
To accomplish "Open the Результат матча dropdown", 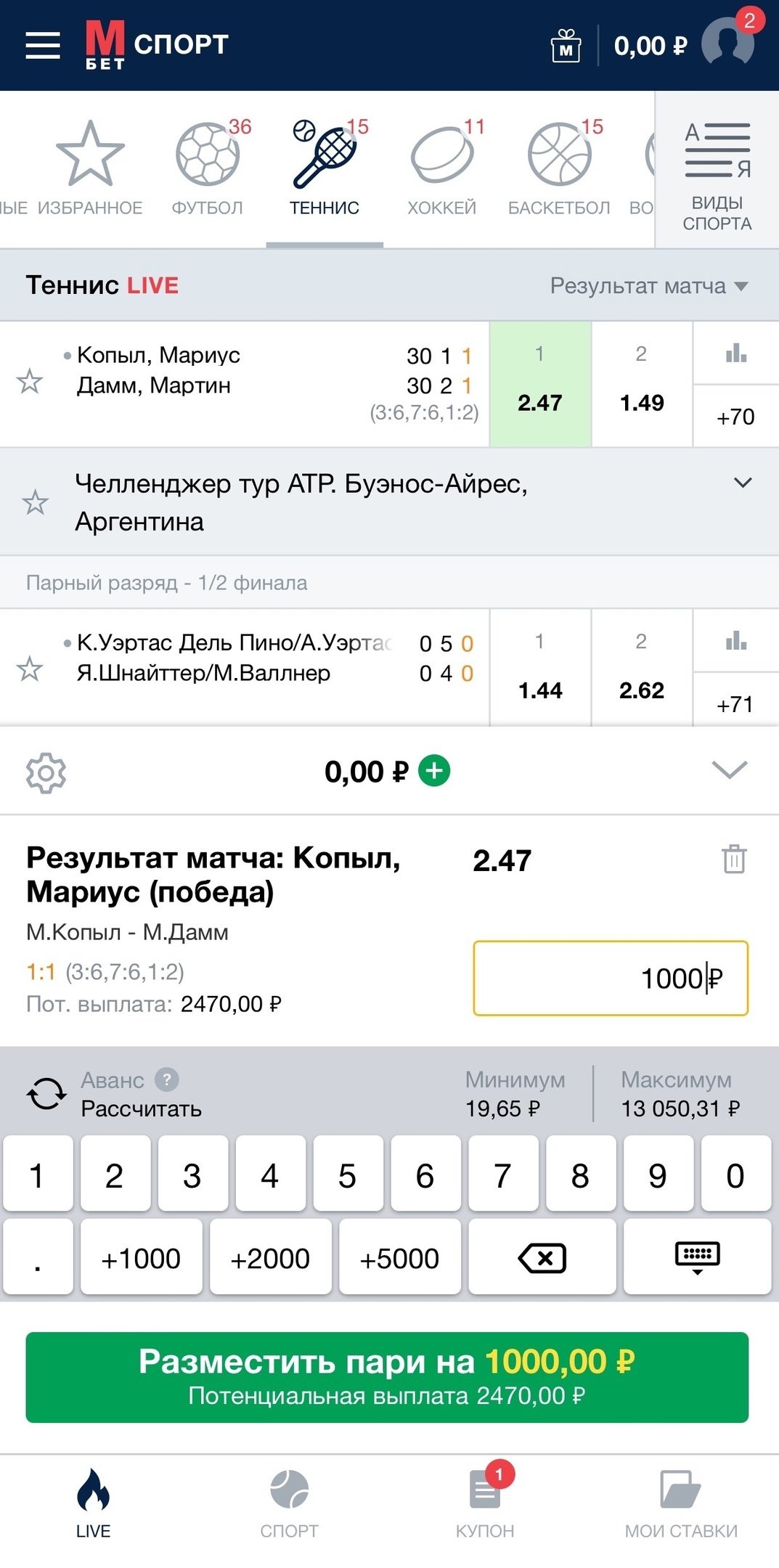I will click(x=648, y=286).
